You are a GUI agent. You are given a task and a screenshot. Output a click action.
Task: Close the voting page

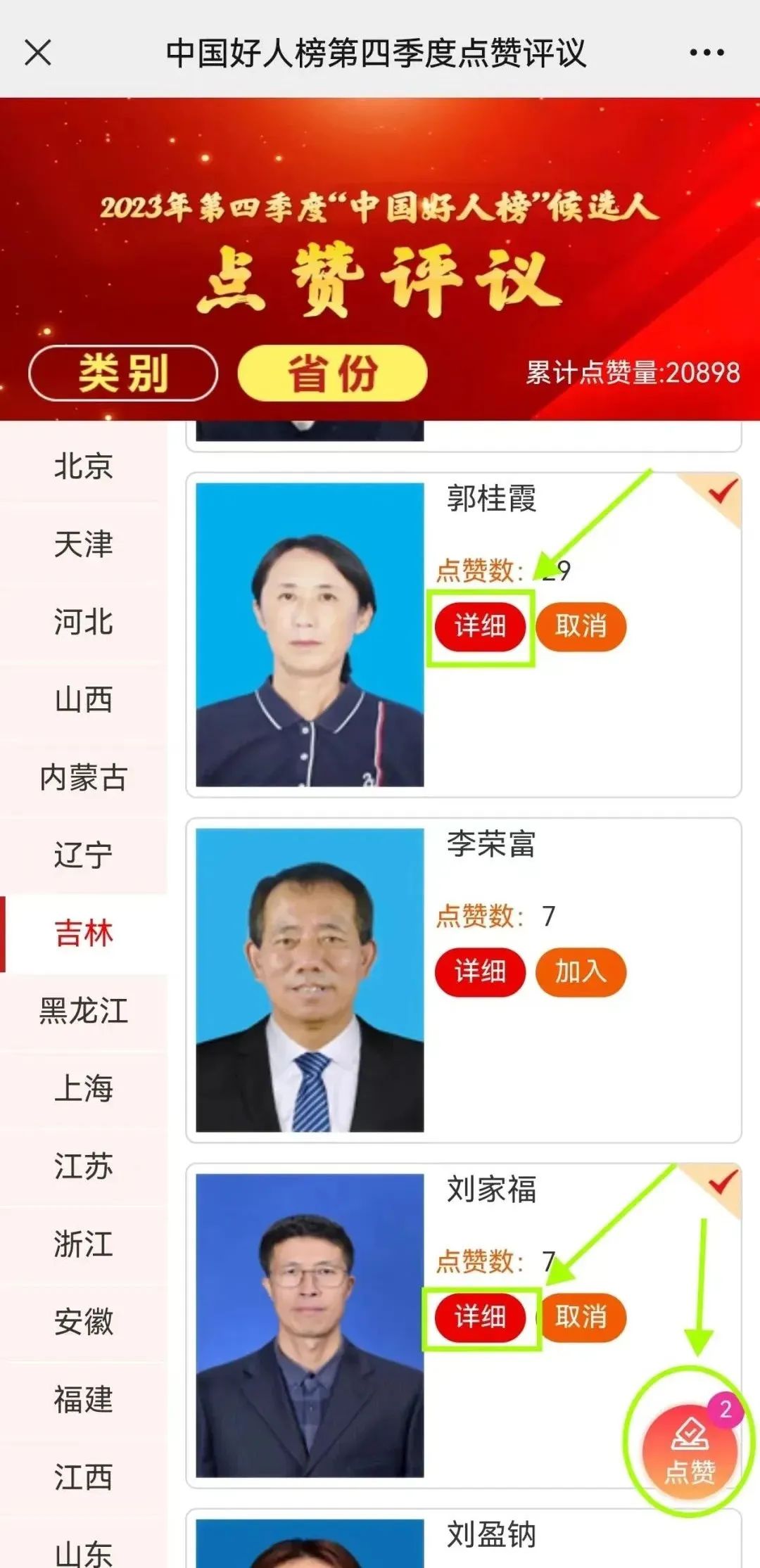38,53
